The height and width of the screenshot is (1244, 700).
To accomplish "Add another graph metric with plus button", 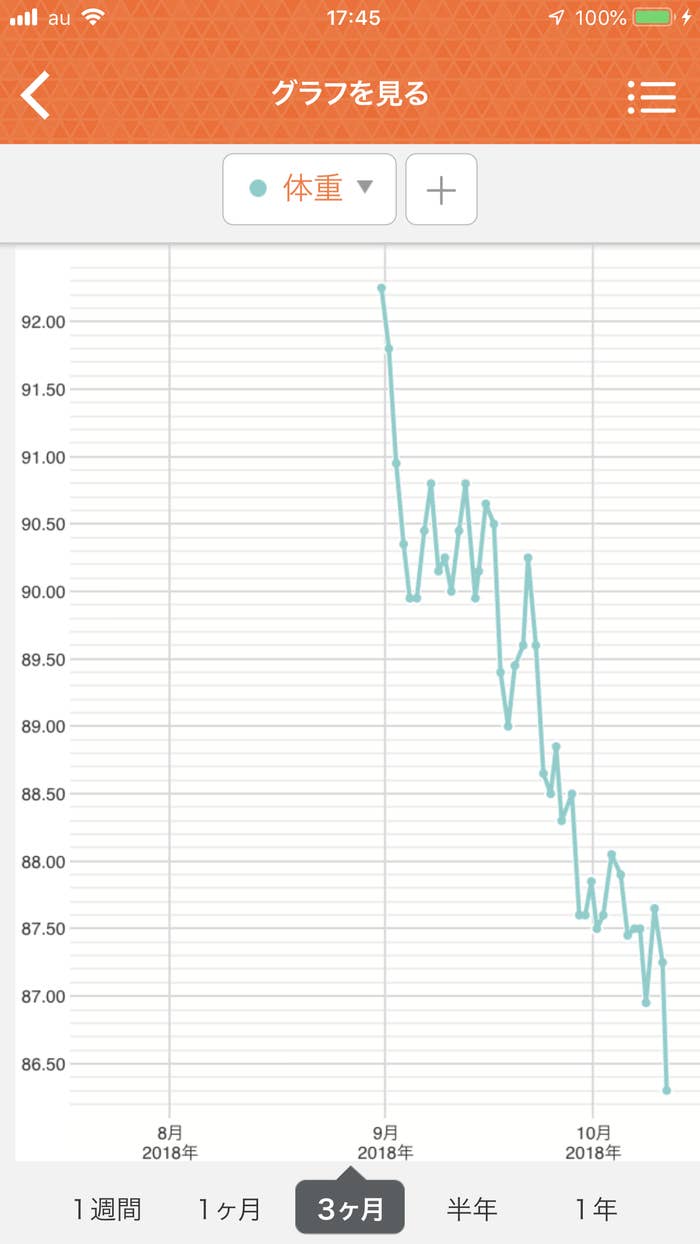I will click(x=441, y=189).
